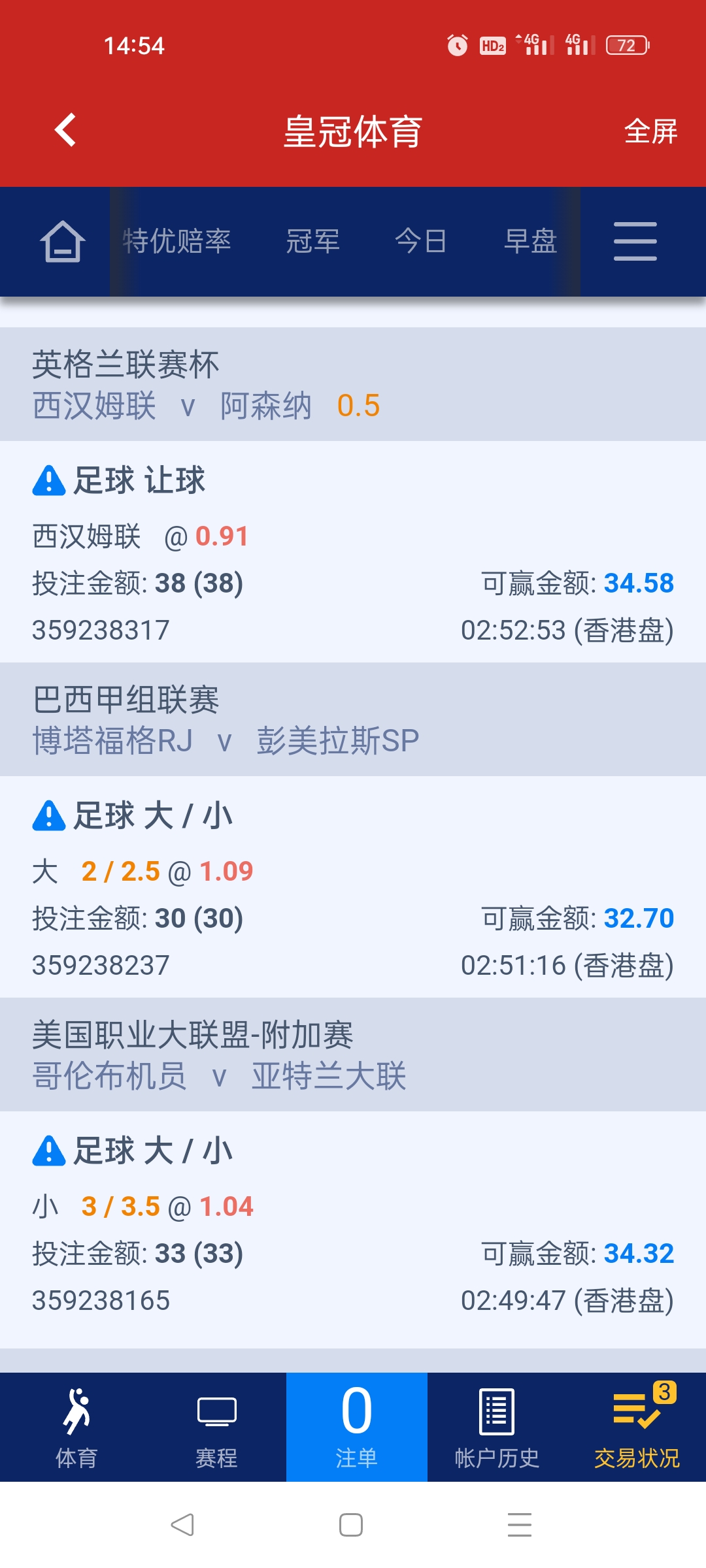706x1568 pixels.
Task: Select the 今日 tab
Action: coord(420,241)
